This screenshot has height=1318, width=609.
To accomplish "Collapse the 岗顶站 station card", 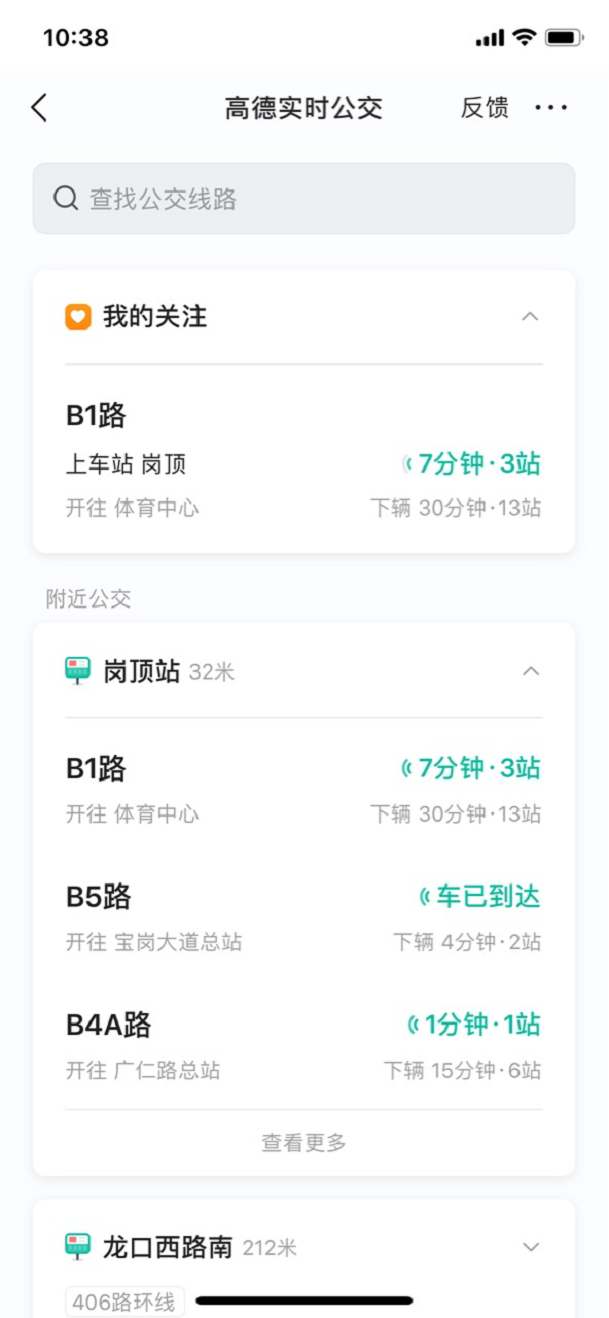I will 531,671.
